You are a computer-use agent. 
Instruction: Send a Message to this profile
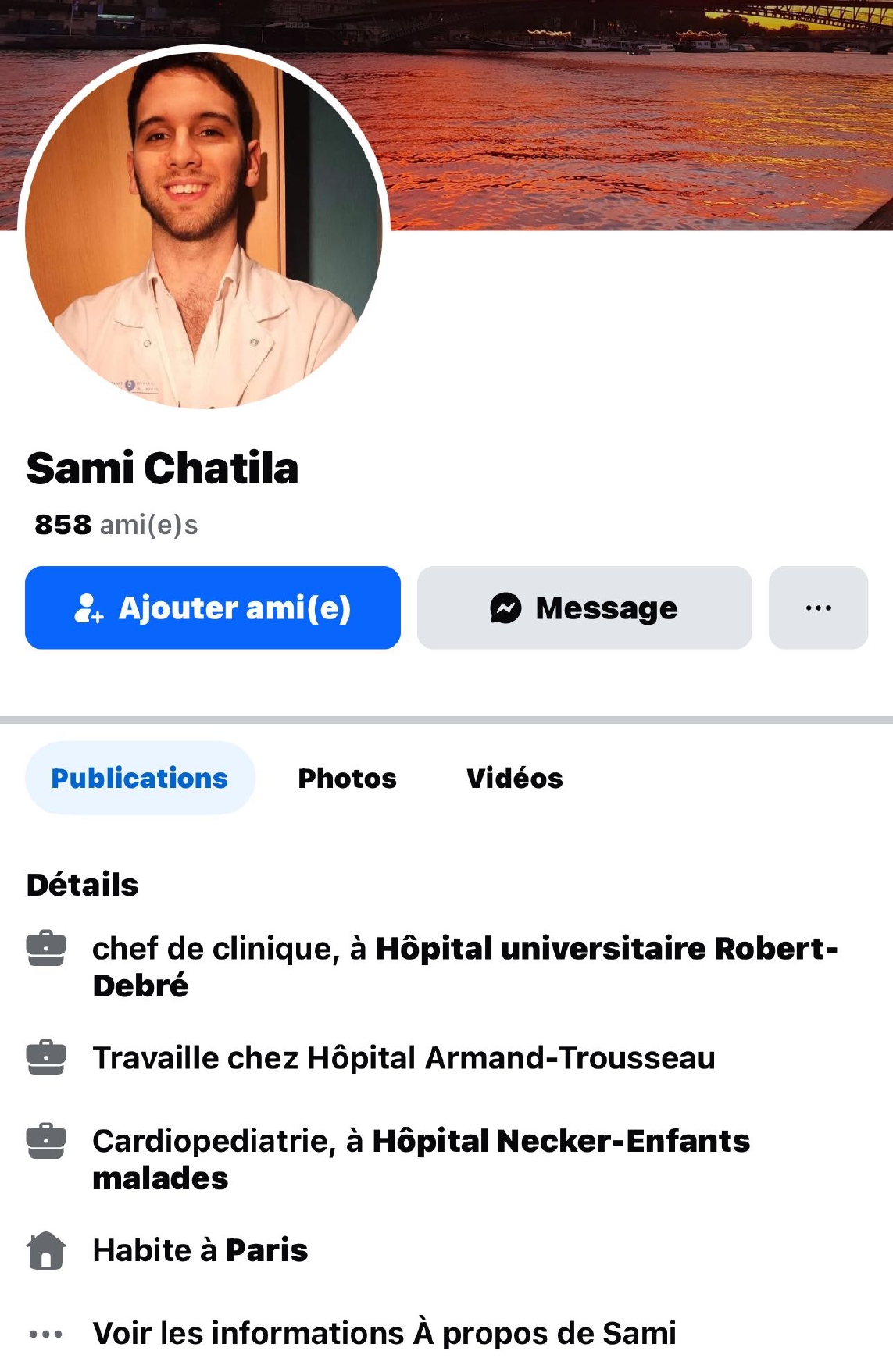584,608
